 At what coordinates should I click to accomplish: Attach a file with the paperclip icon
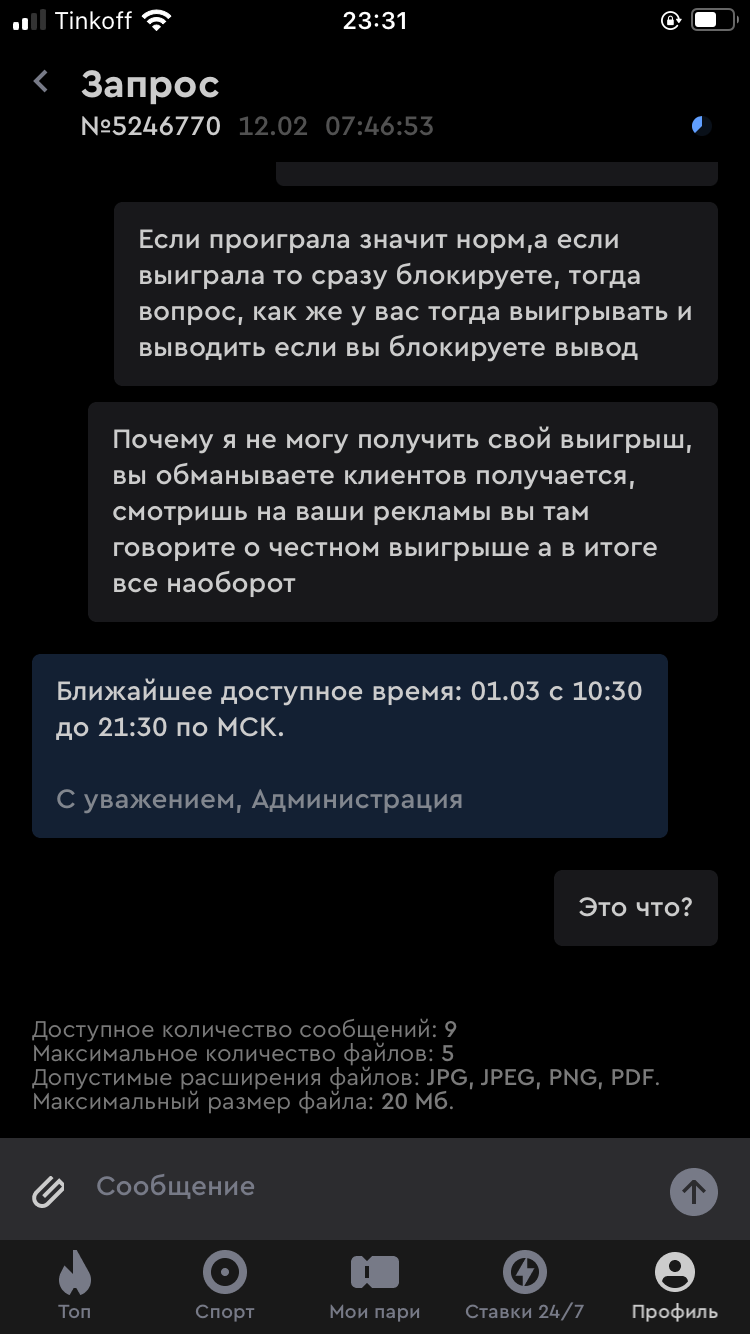[x=48, y=1190]
